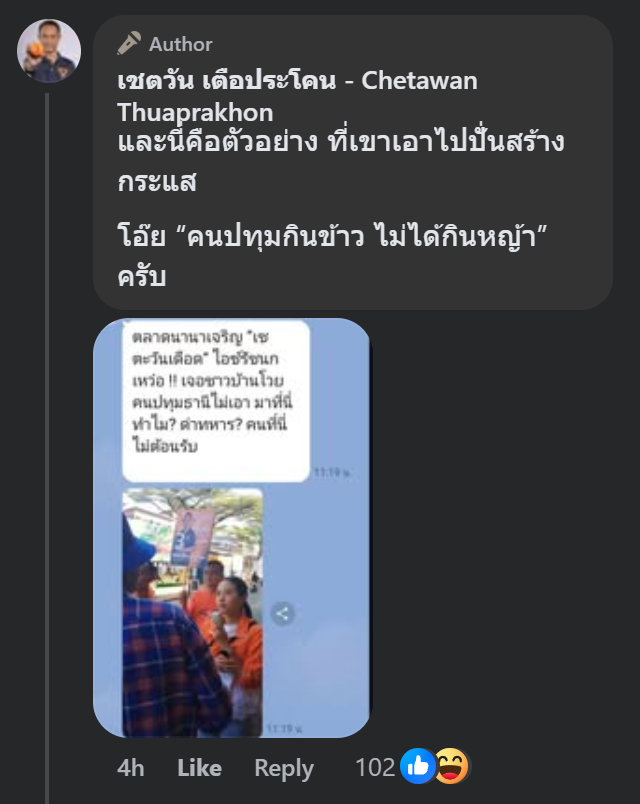The height and width of the screenshot is (804, 640).
Task: Like Chetawan's comment
Action: [199, 768]
